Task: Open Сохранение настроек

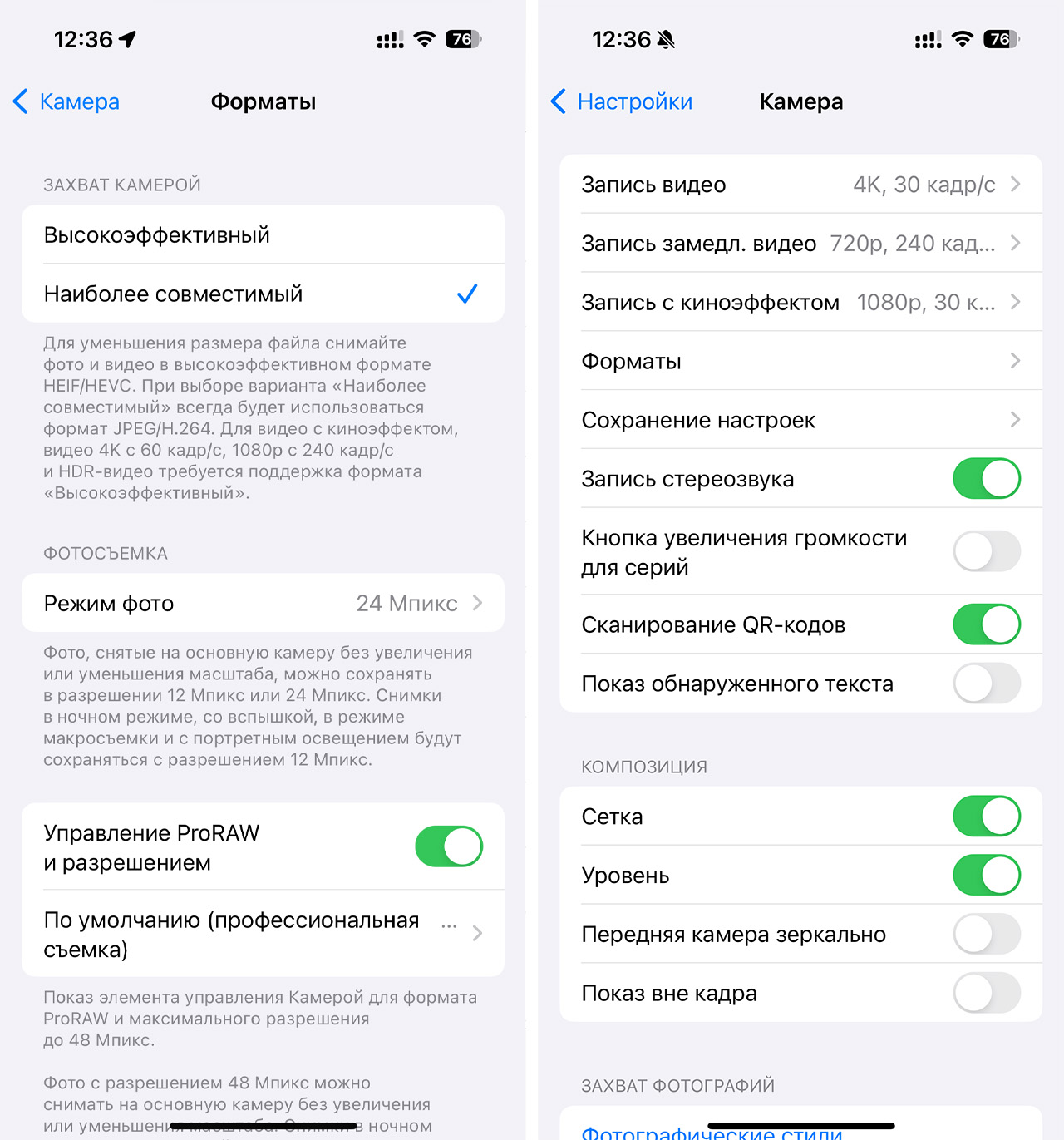Action: click(800, 420)
